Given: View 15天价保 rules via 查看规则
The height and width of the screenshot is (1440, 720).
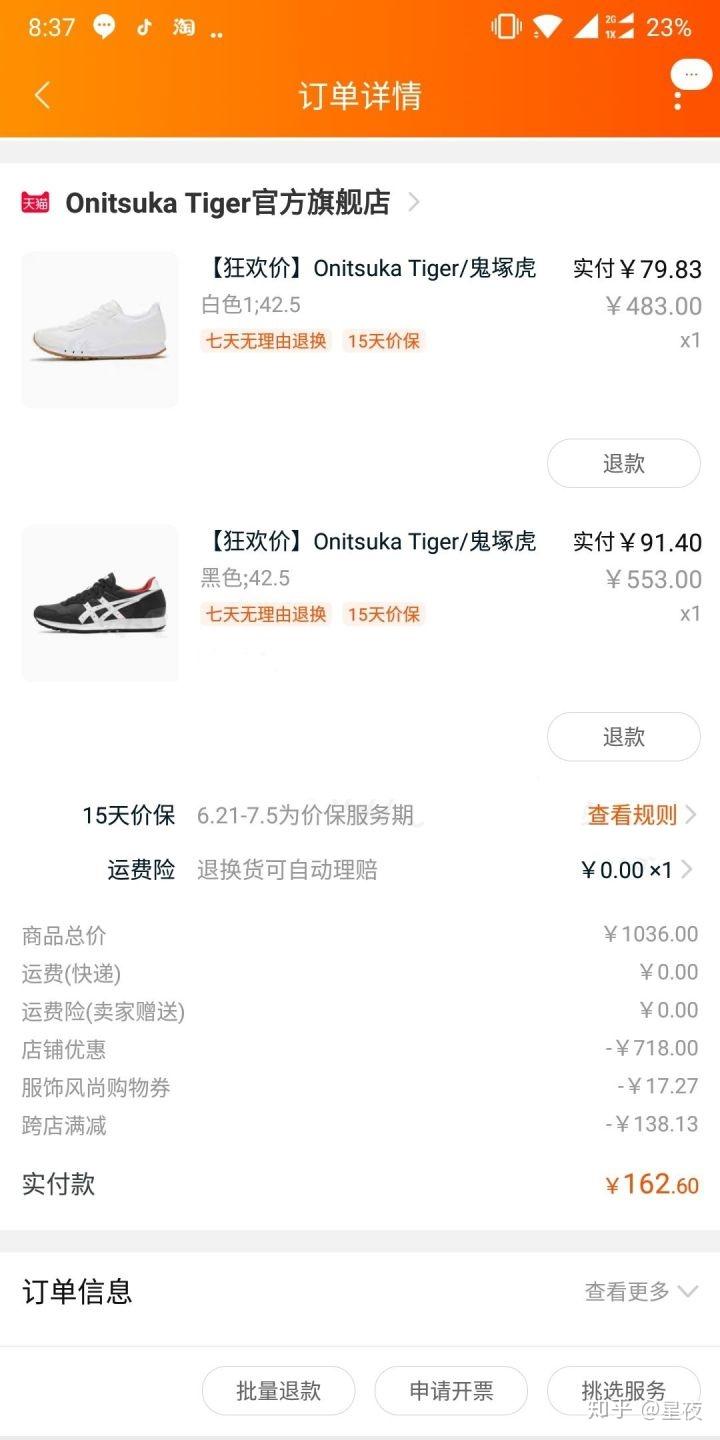Looking at the screenshot, I should coord(640,815).
